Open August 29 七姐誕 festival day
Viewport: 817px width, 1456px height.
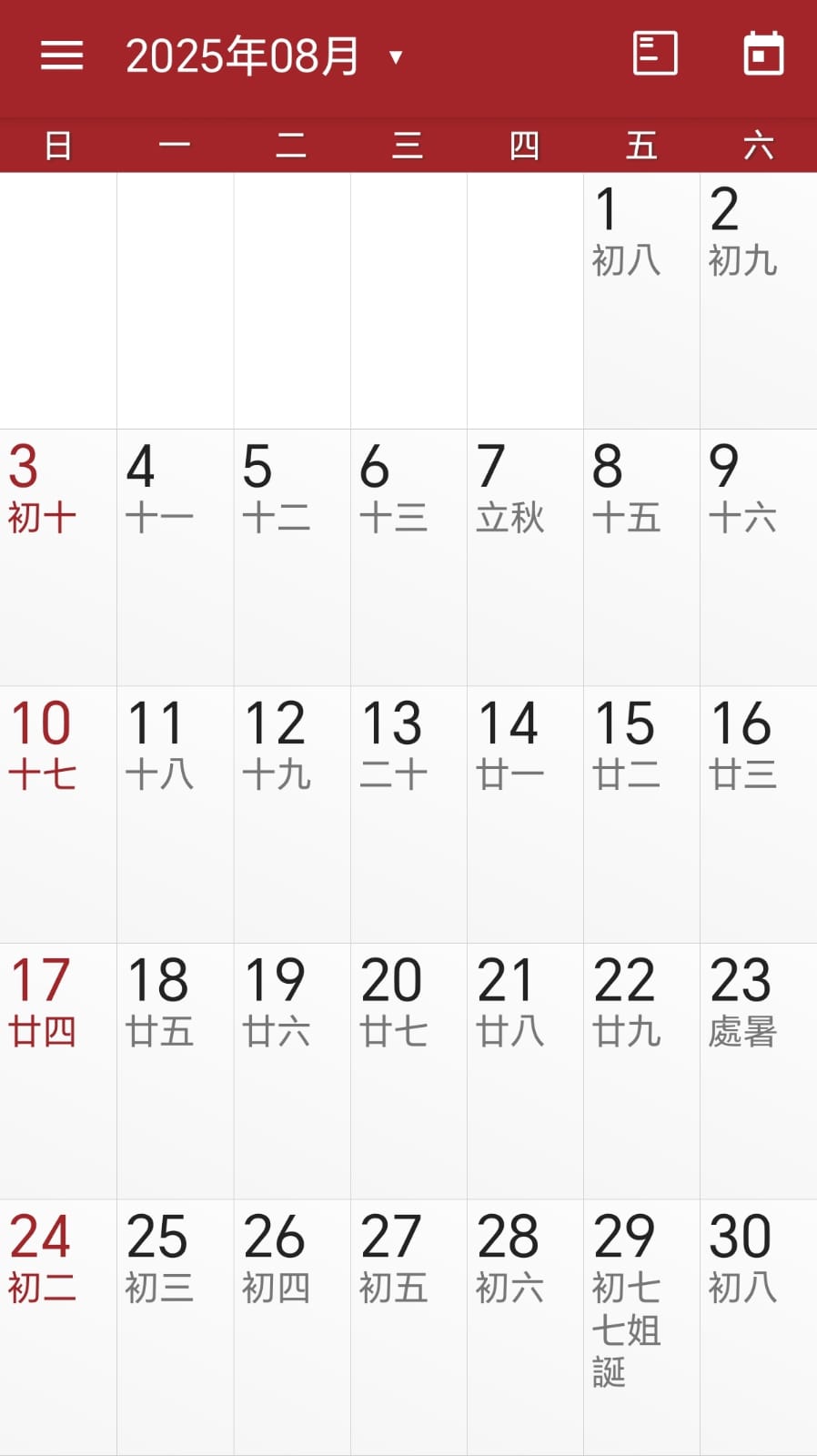click(641, 1327)
